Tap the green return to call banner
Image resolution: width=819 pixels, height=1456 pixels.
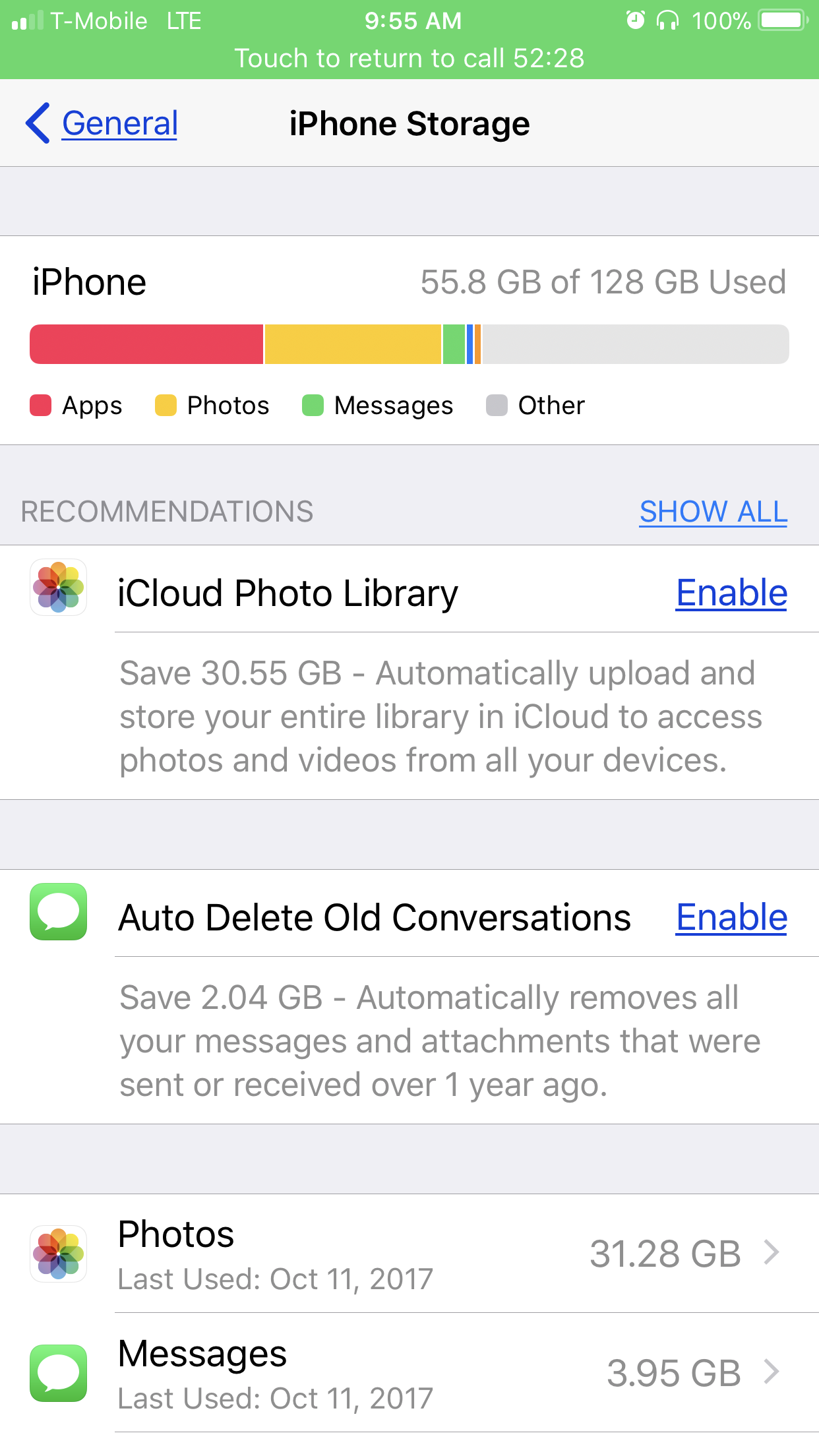[x=409, y=40]
